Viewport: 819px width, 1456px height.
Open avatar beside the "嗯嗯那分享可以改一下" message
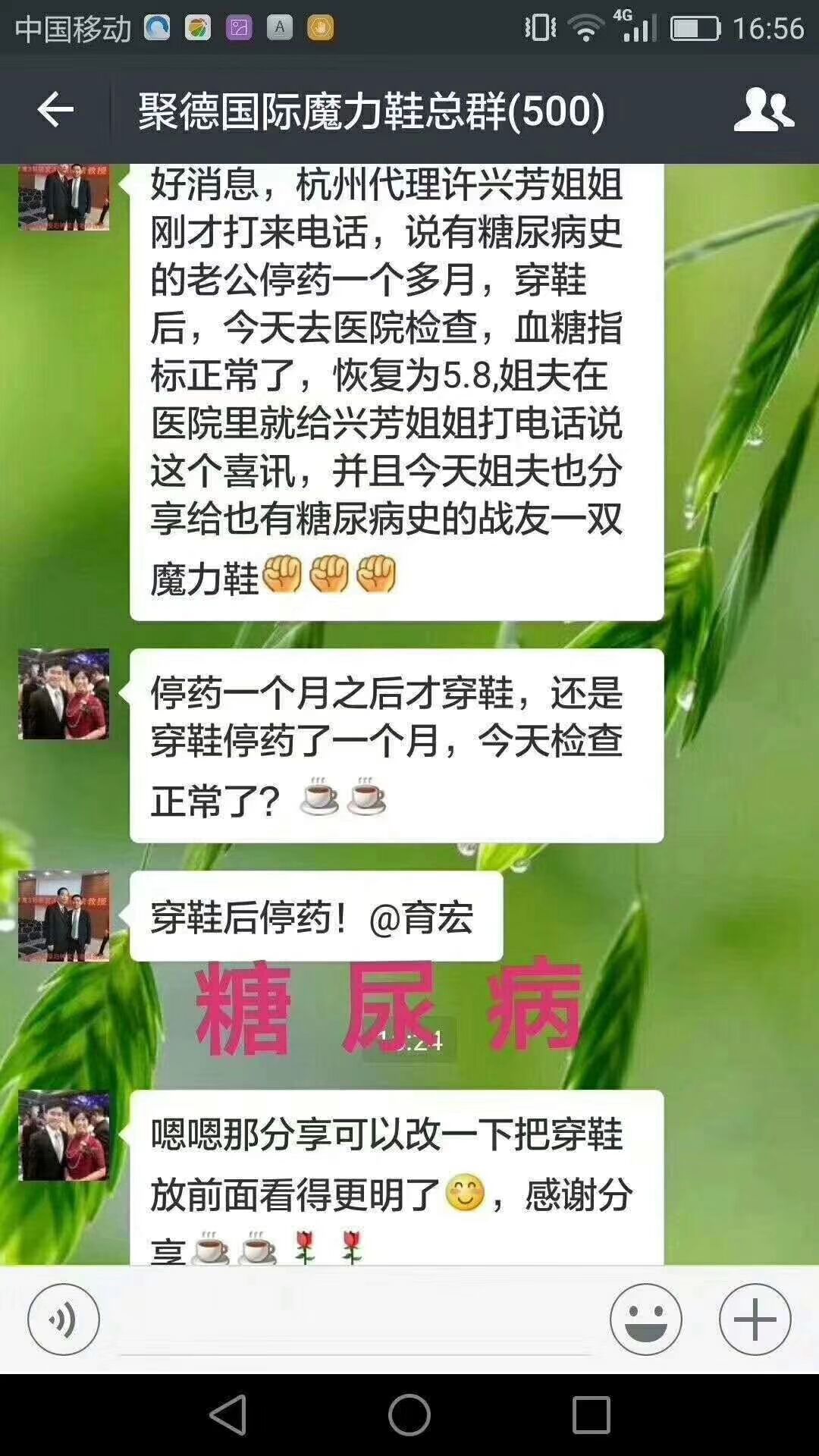point(64,1136)
